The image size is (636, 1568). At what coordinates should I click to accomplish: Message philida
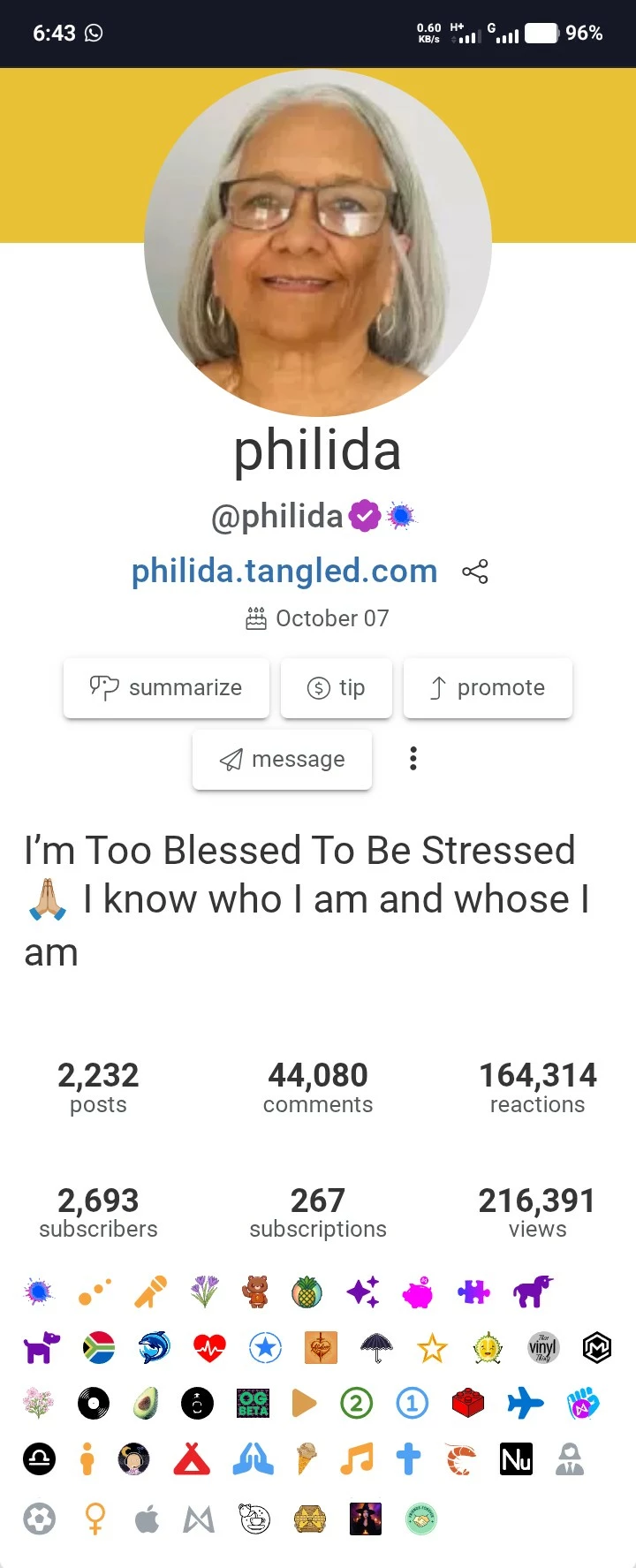pyautogui.click(x=282, y=759)
